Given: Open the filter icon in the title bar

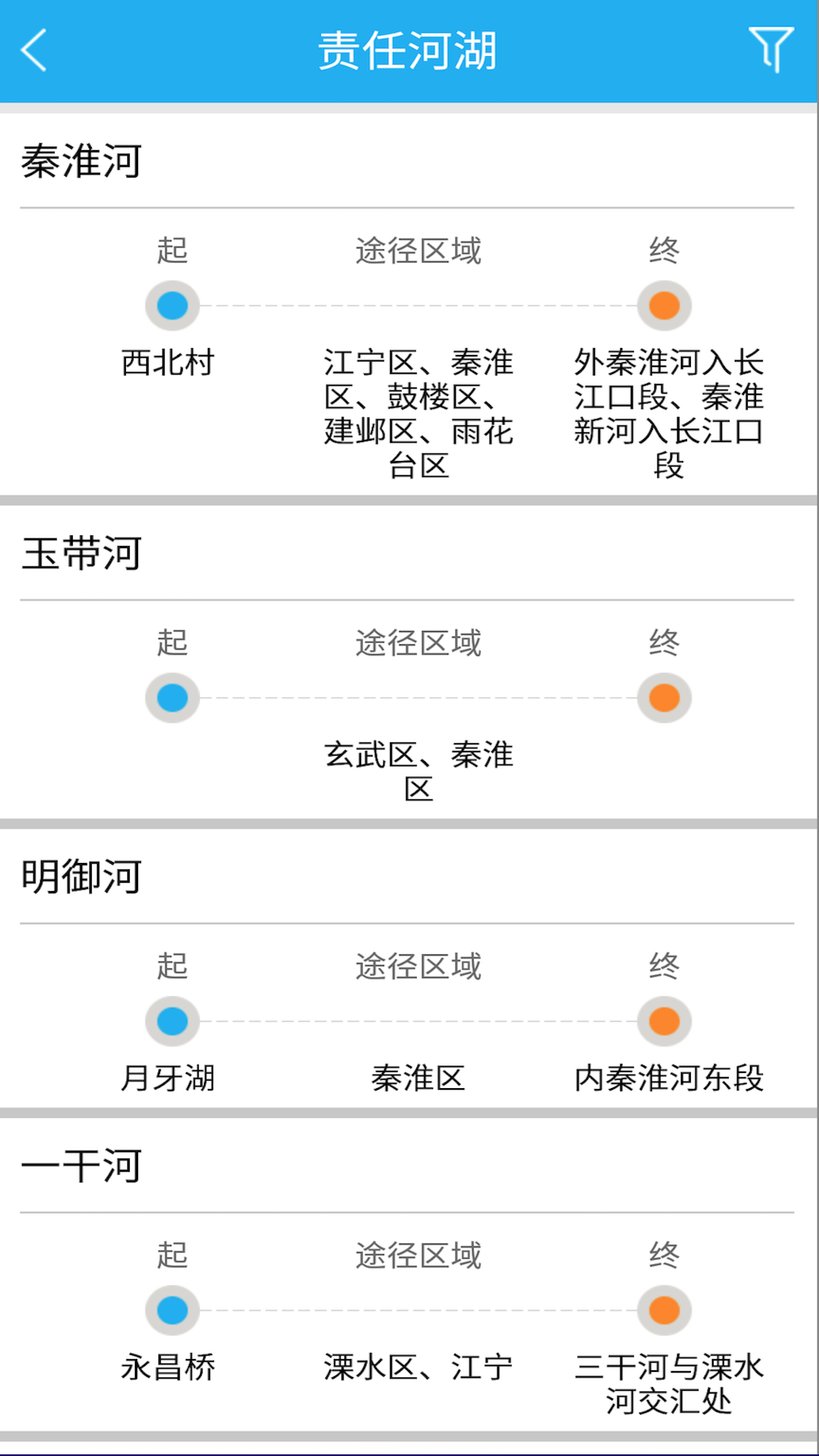Looking at the screenshot, I should pos(770,50).
